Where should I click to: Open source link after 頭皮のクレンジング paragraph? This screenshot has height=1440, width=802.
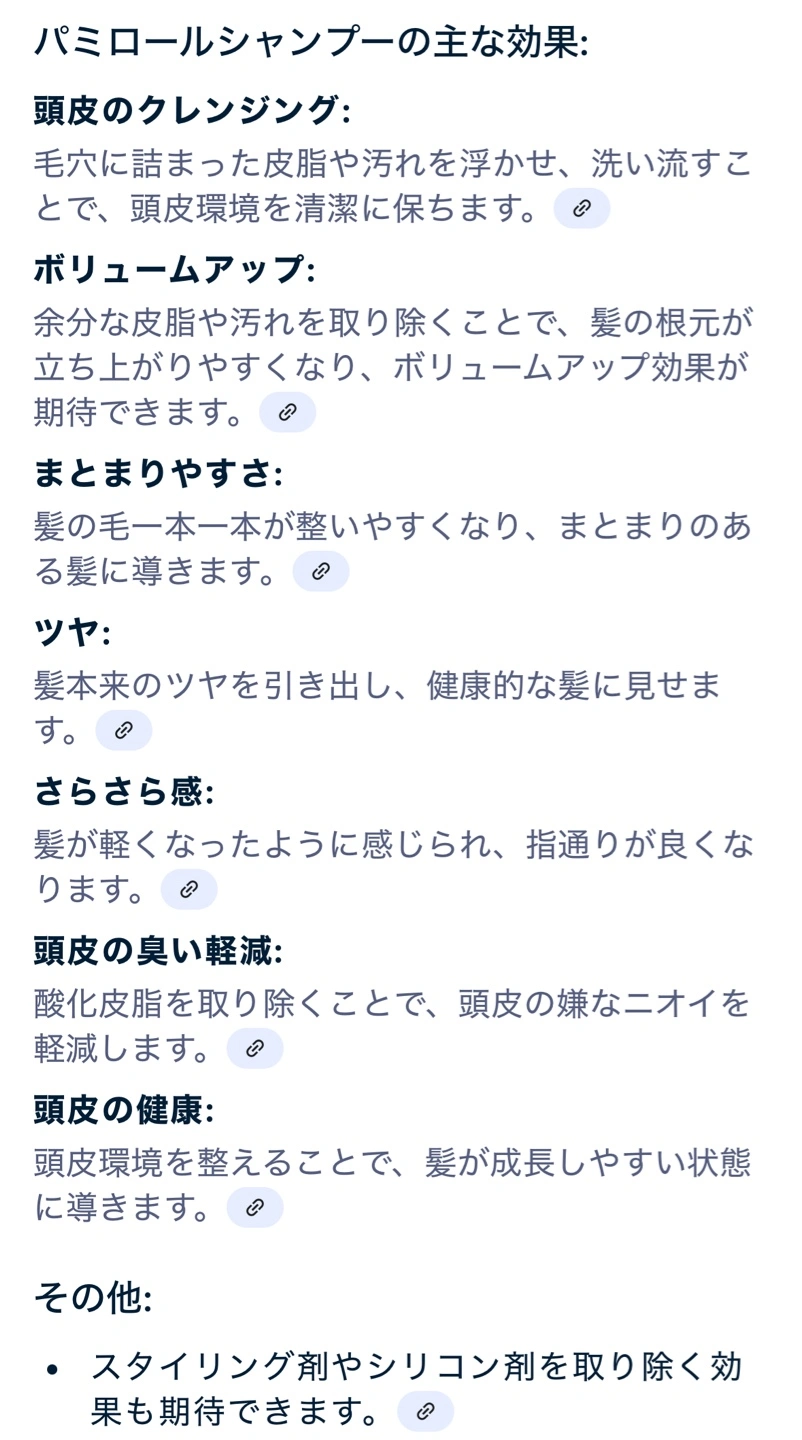[582, 208]
